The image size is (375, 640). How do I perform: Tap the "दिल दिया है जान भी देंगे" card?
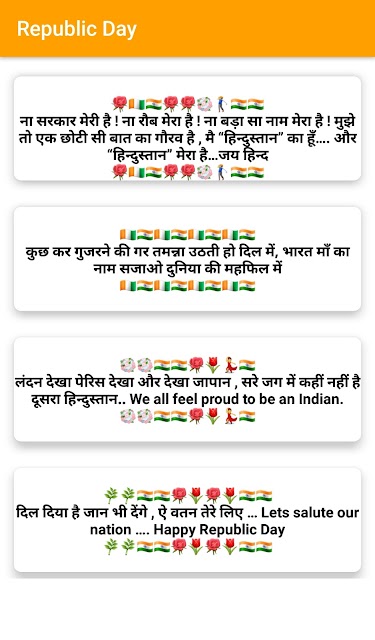(x=187, y=520)
